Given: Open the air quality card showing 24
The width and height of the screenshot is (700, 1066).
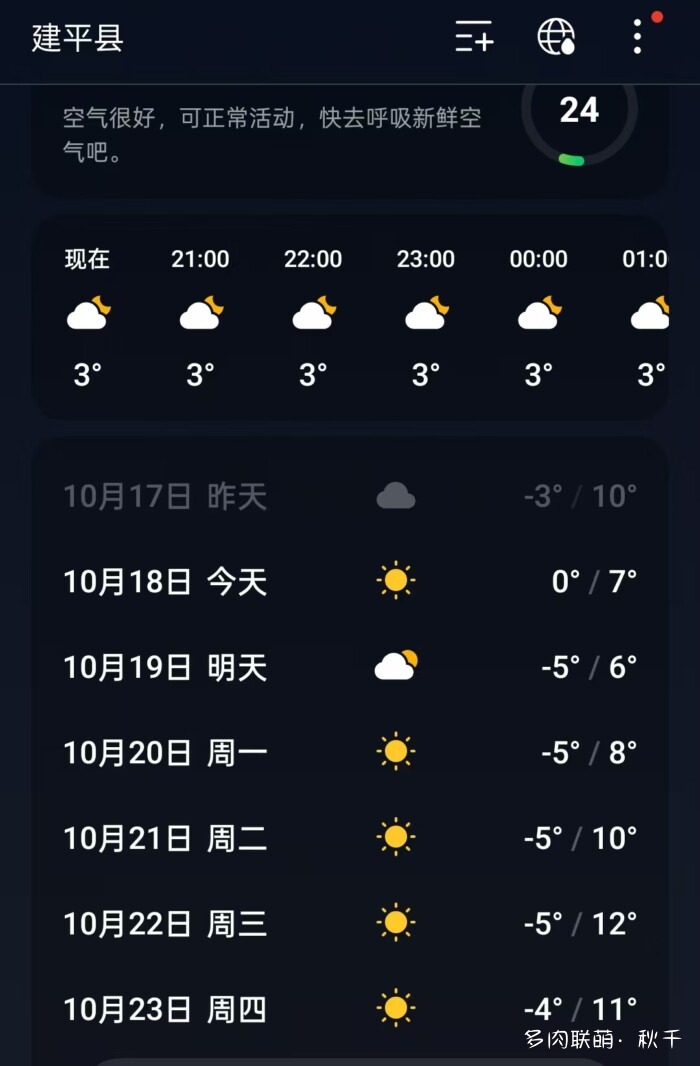Looking at the screenshot, I should (350, 135).
